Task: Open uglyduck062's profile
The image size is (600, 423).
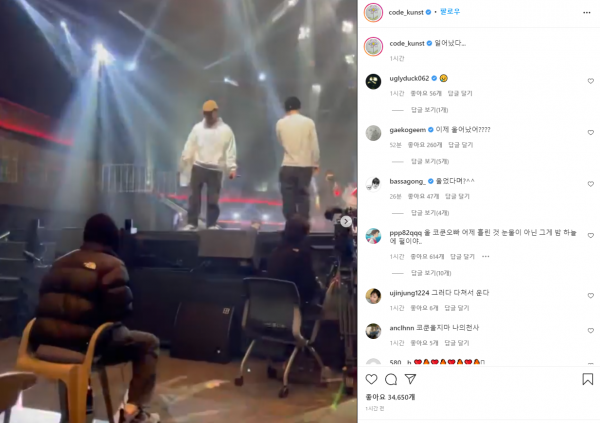Action: tap(409, 78)
